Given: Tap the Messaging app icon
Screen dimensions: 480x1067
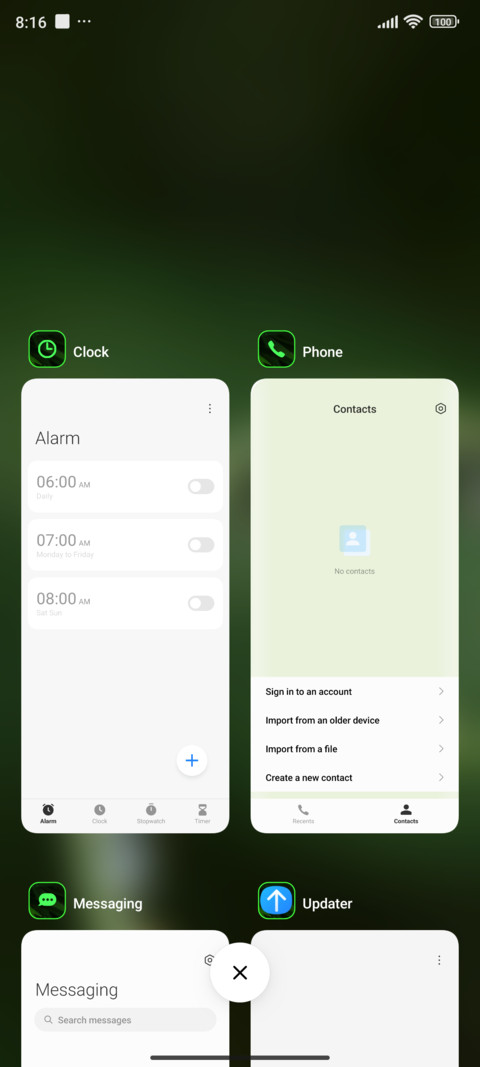Looking at the screenshot, I should pyautogui.click(x=47, y=901).
